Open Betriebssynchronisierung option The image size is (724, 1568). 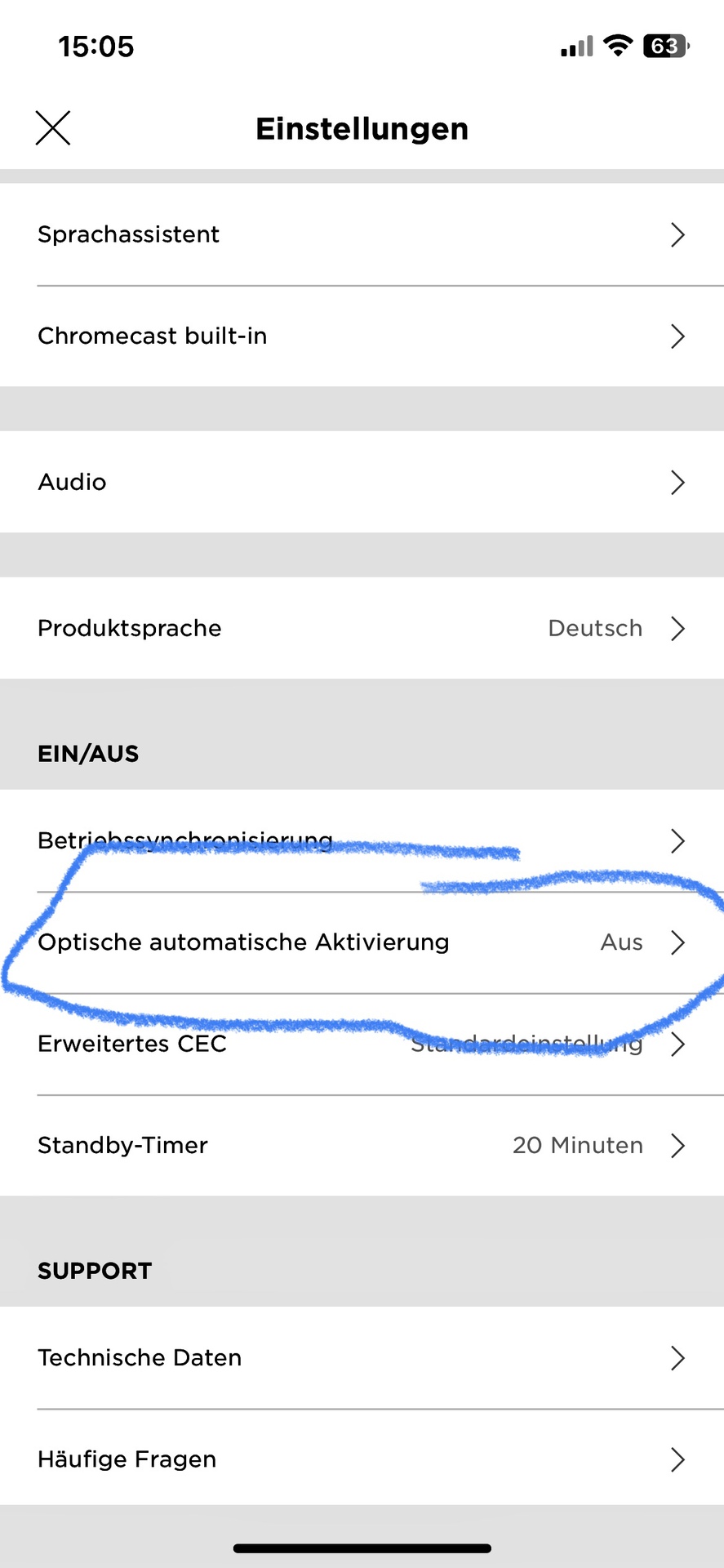tap(362, 840)
